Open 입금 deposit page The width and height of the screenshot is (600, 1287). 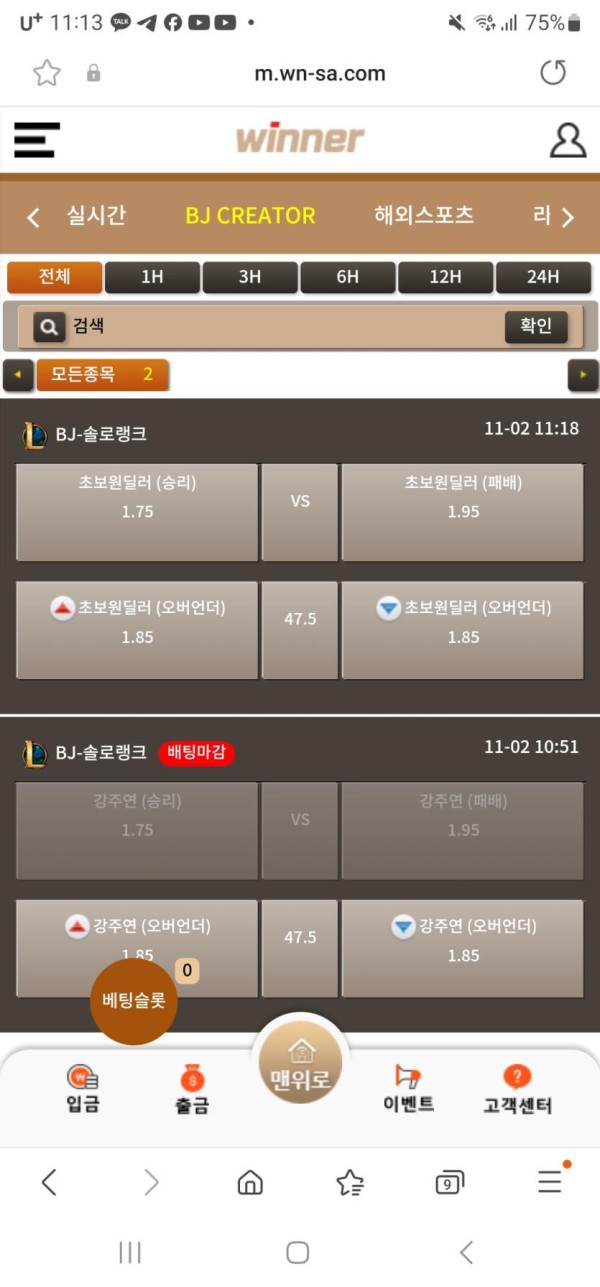(x=83, y=1090)
